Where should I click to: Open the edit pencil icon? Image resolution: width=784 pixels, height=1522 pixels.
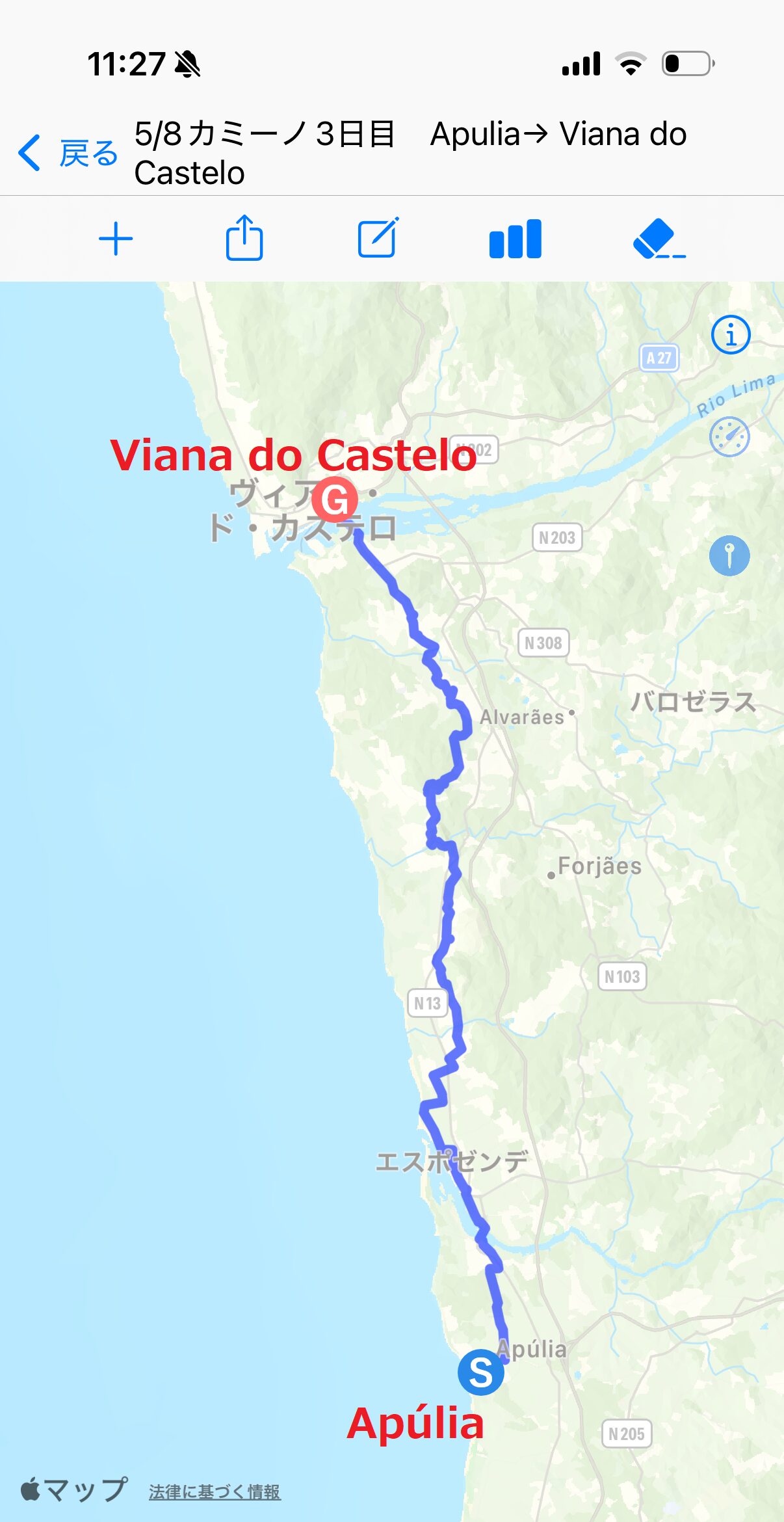click(378, 238)
